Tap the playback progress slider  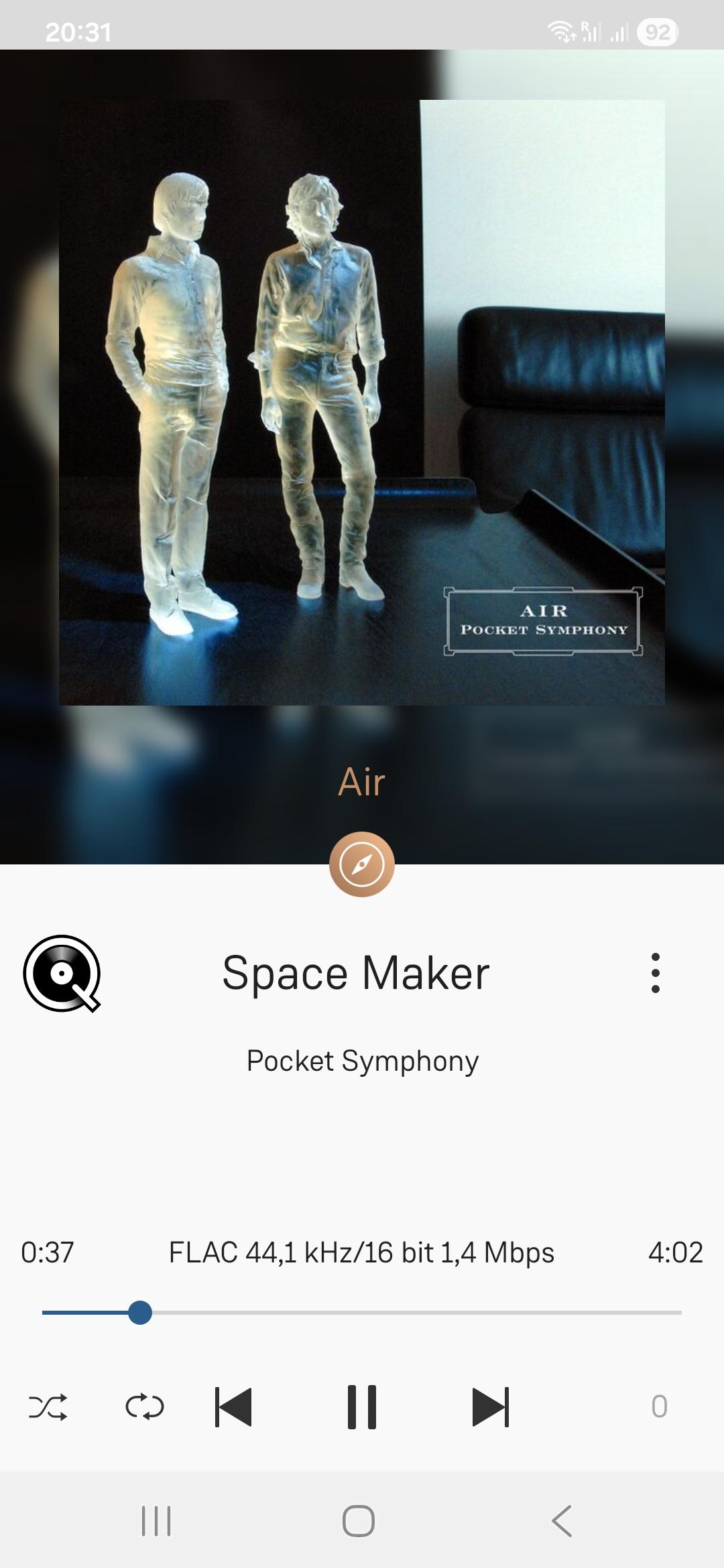pyautogui.click(x=362, y=1313)
